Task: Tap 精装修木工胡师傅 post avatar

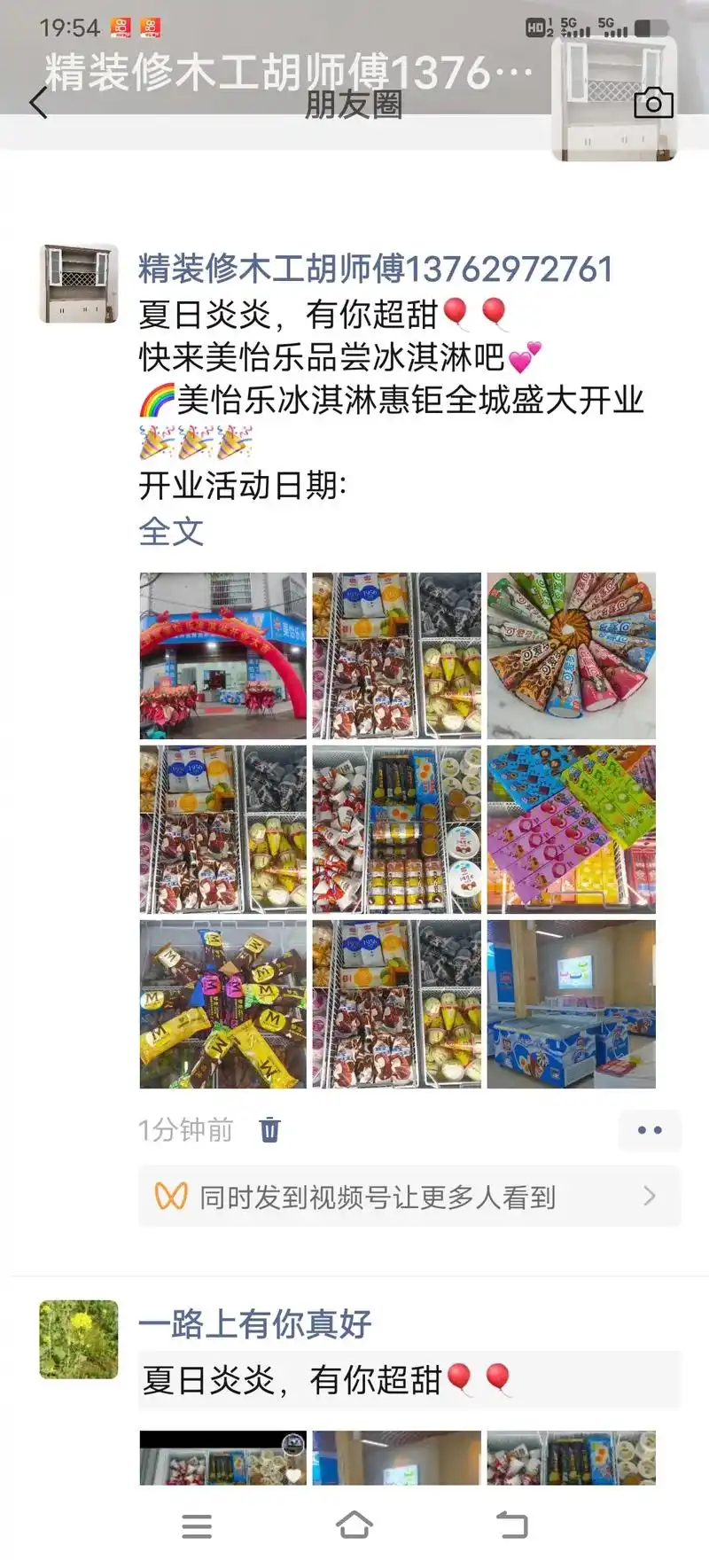Action: click(x=79, y=284)
